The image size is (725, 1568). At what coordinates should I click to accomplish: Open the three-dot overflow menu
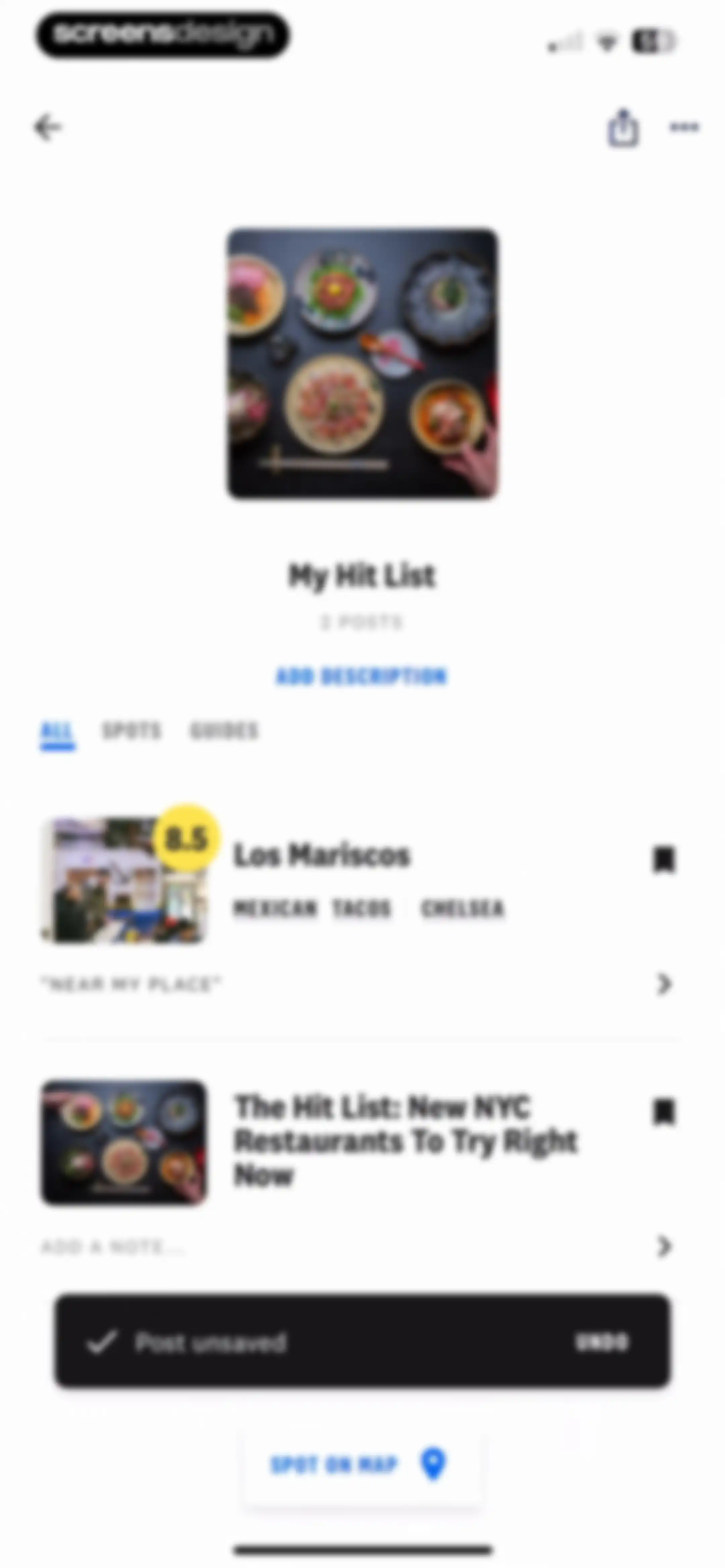[x=684, y=127]
